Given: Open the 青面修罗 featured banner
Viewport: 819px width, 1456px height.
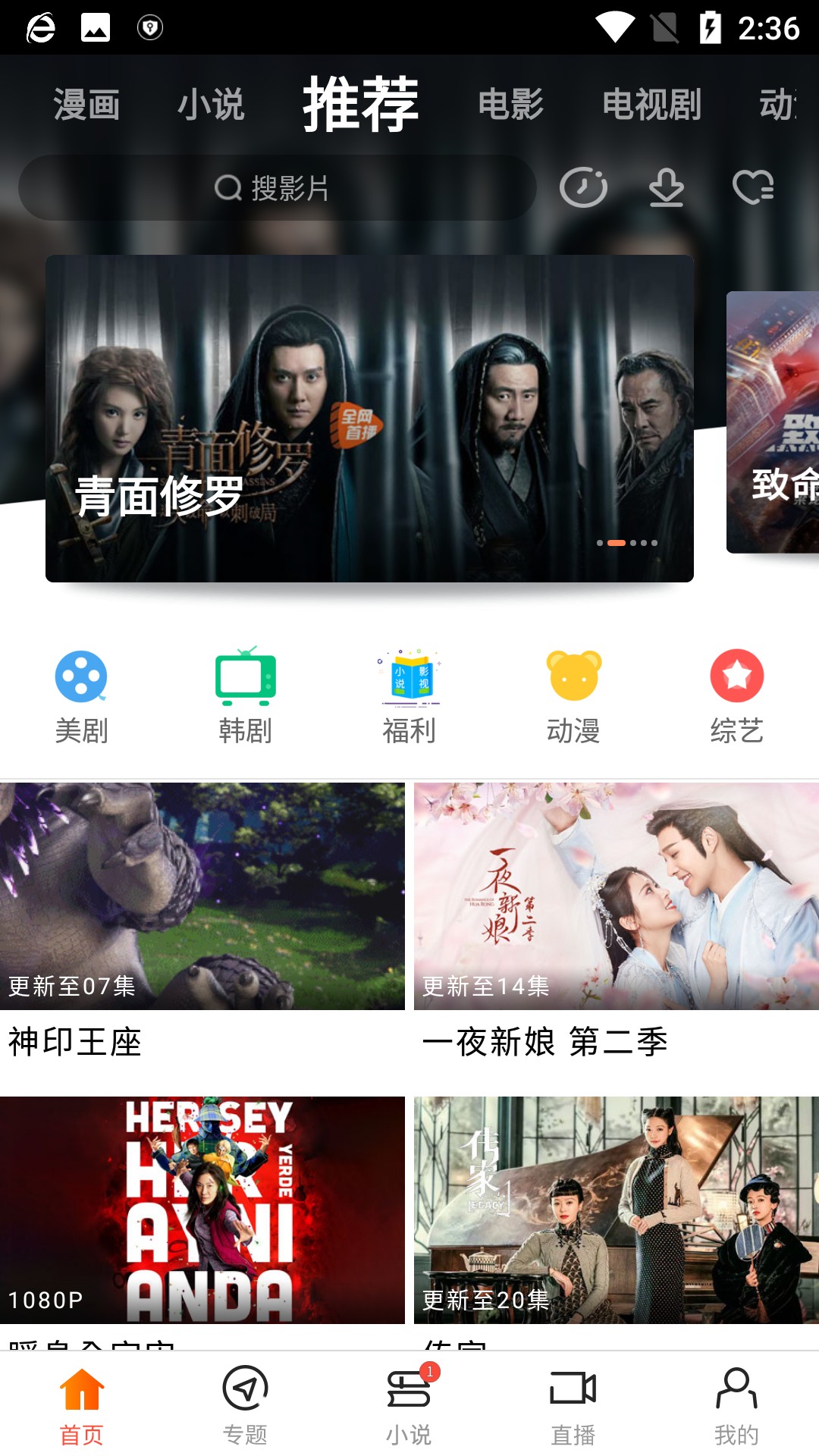Looking at the screenshot, I should tap(372, 417).
